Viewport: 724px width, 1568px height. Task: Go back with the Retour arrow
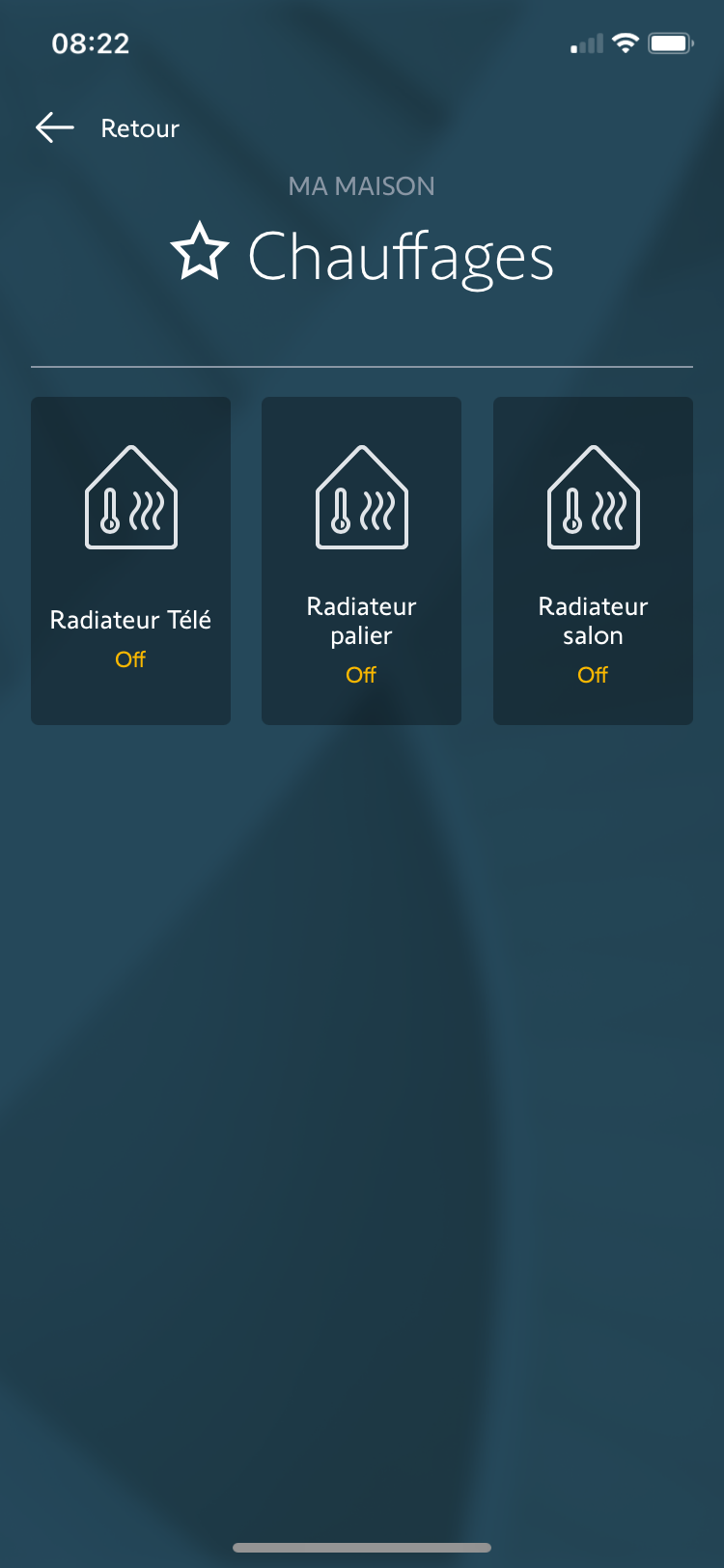55,127
